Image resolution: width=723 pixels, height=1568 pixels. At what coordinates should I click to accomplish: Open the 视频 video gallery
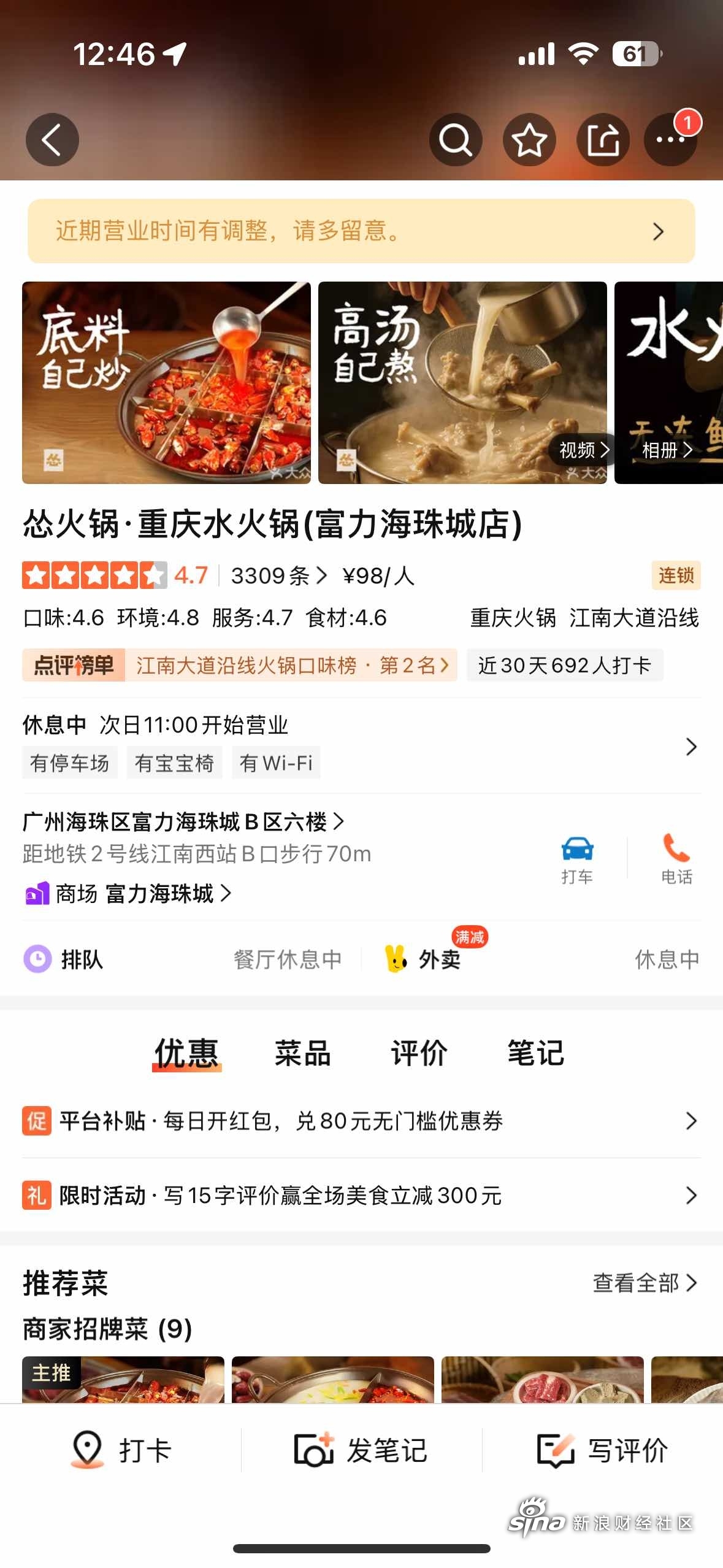584,450
